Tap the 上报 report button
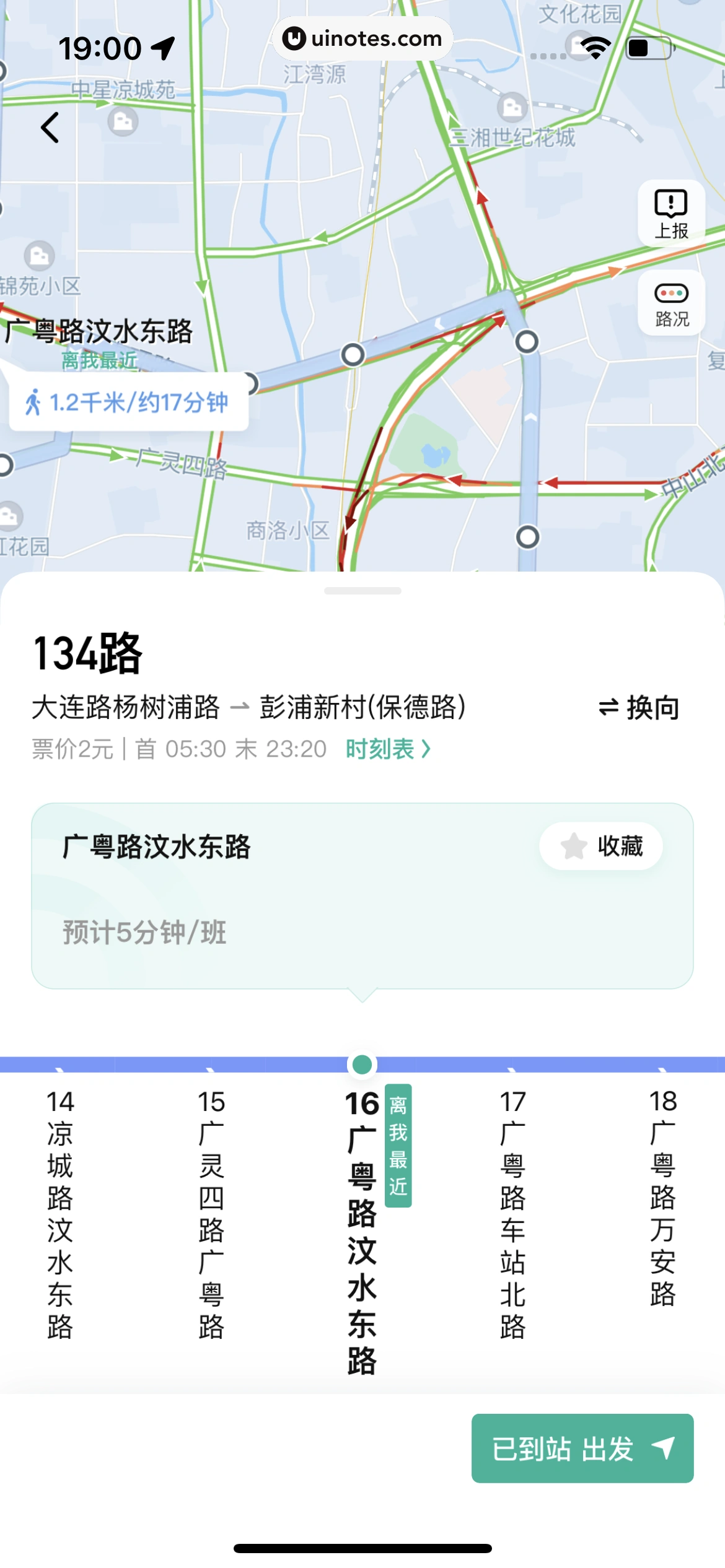 click(x=671, y=214)
